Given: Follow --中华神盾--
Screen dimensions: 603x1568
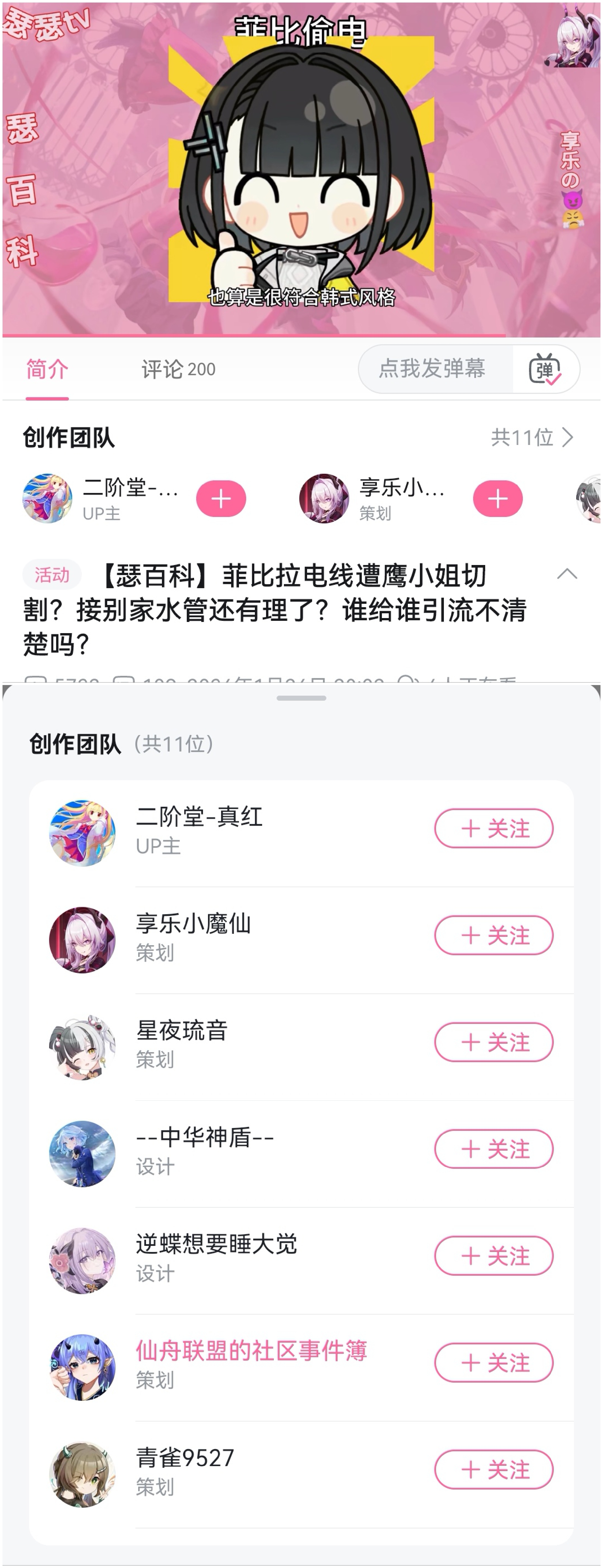Looking at the screenshot, I should pos(494,1149).
